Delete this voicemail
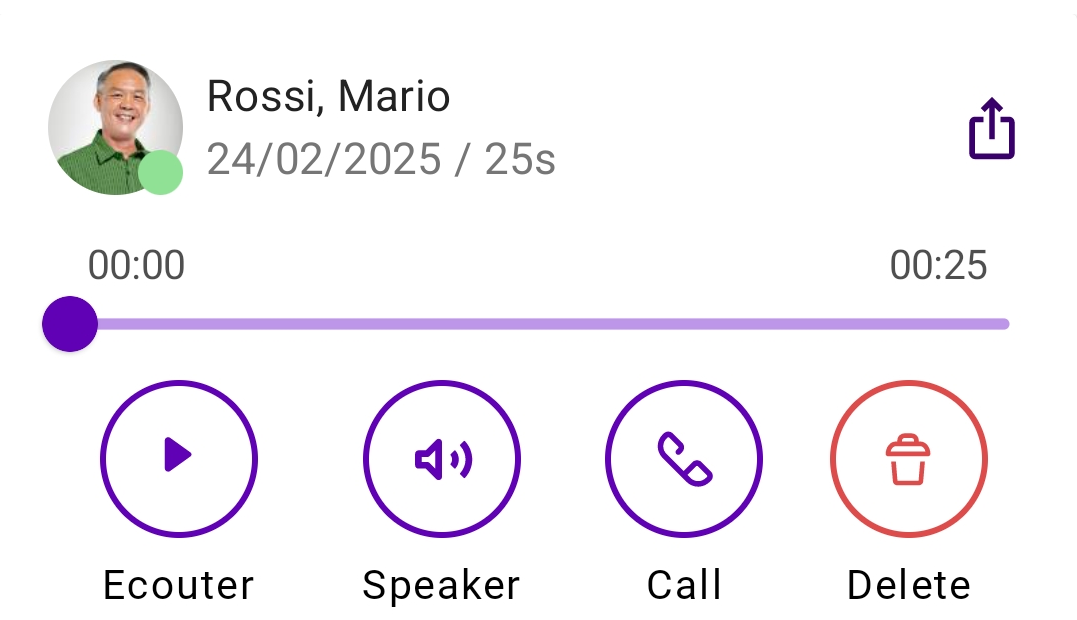 pos(908,459)
